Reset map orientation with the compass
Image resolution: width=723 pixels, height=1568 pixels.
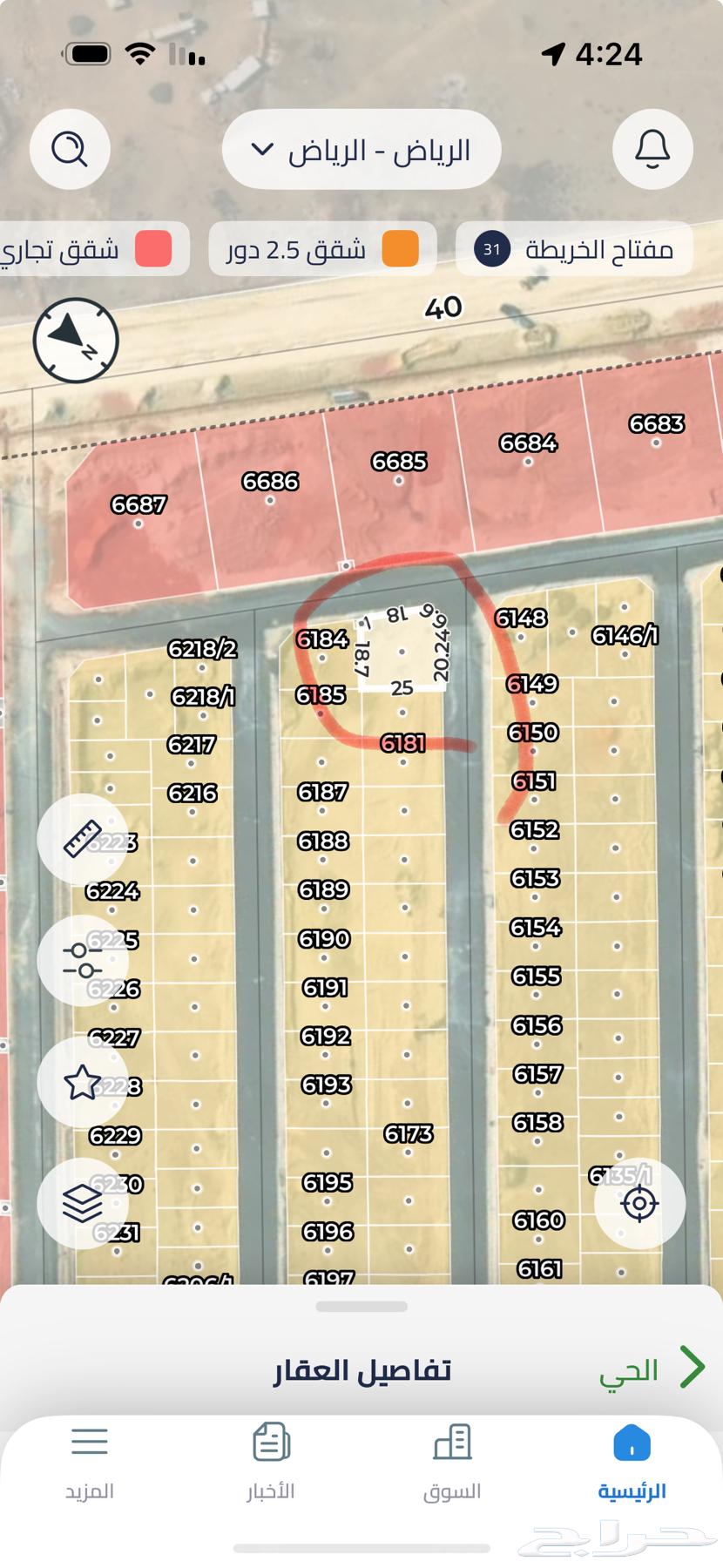click(x=76, y=341)
